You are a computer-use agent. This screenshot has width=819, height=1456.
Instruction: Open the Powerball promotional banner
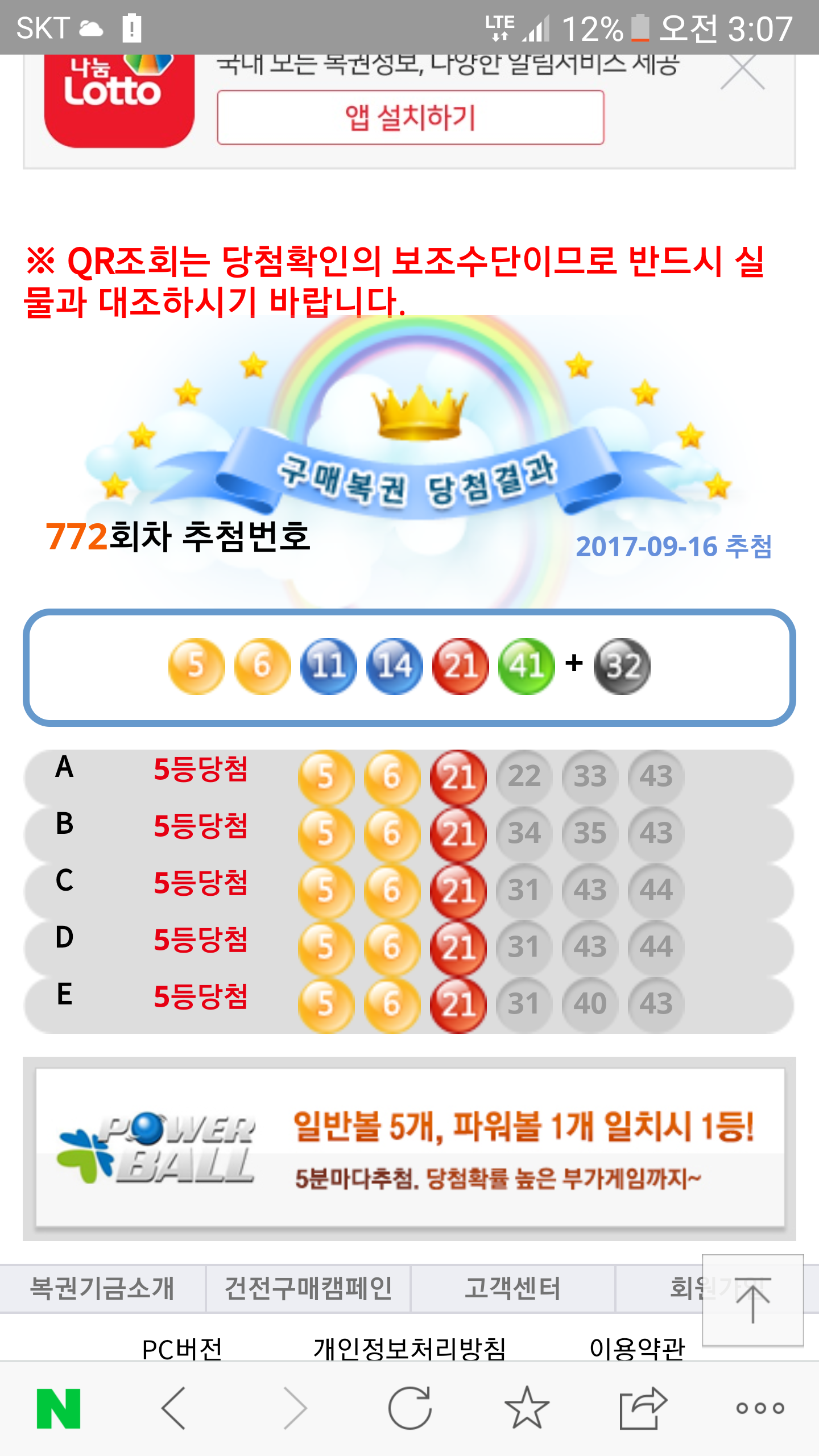click(x=409, y=1148)
